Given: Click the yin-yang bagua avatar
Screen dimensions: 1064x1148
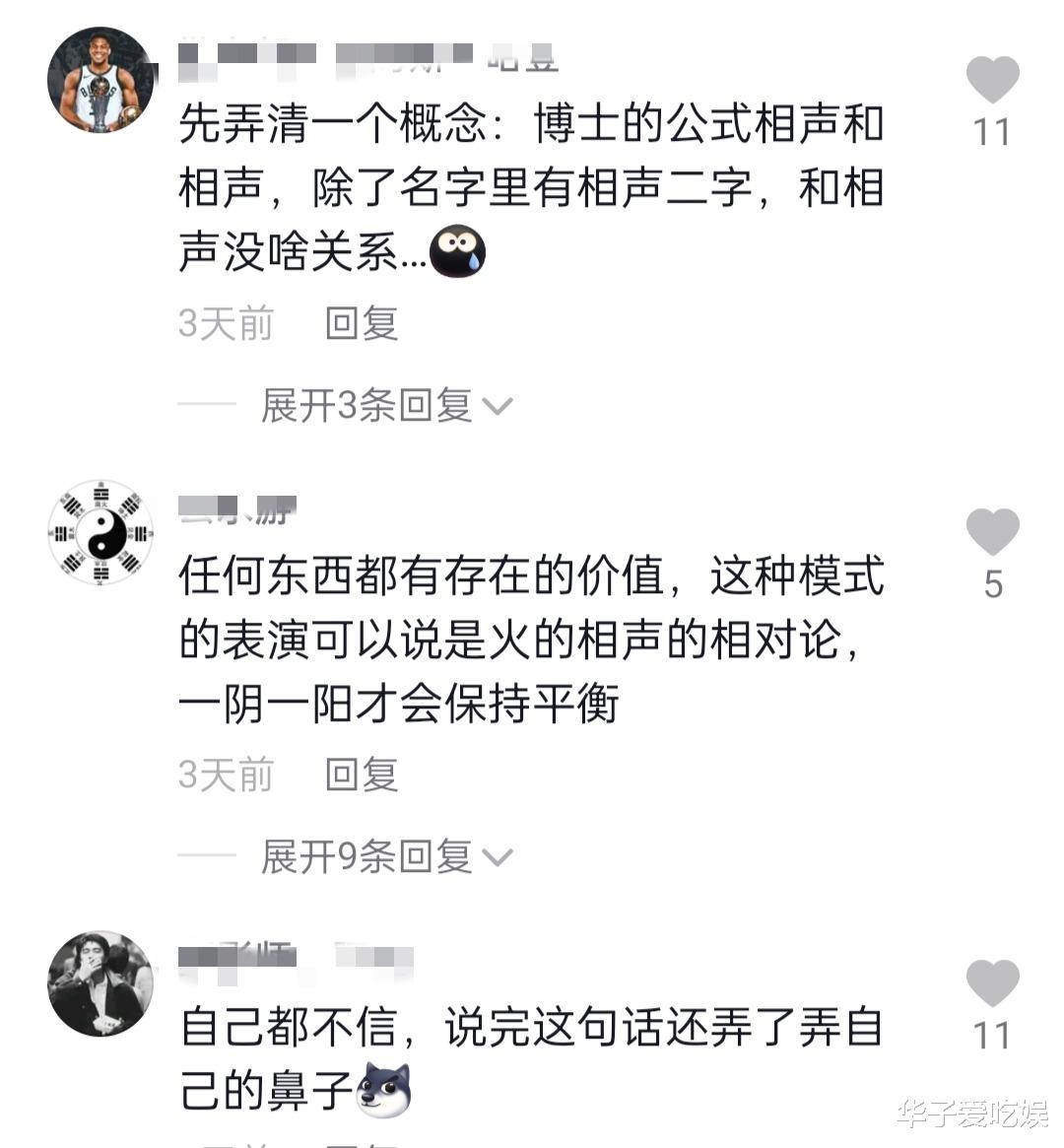Looking at the screenshot, I should (98, 531).
